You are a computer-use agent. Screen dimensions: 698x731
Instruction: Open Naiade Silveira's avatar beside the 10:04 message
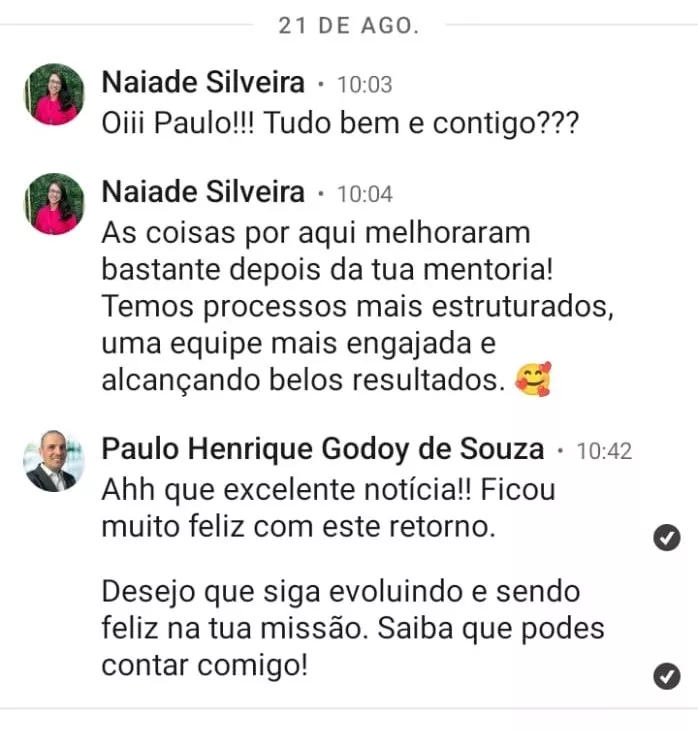tap(54, 203)
